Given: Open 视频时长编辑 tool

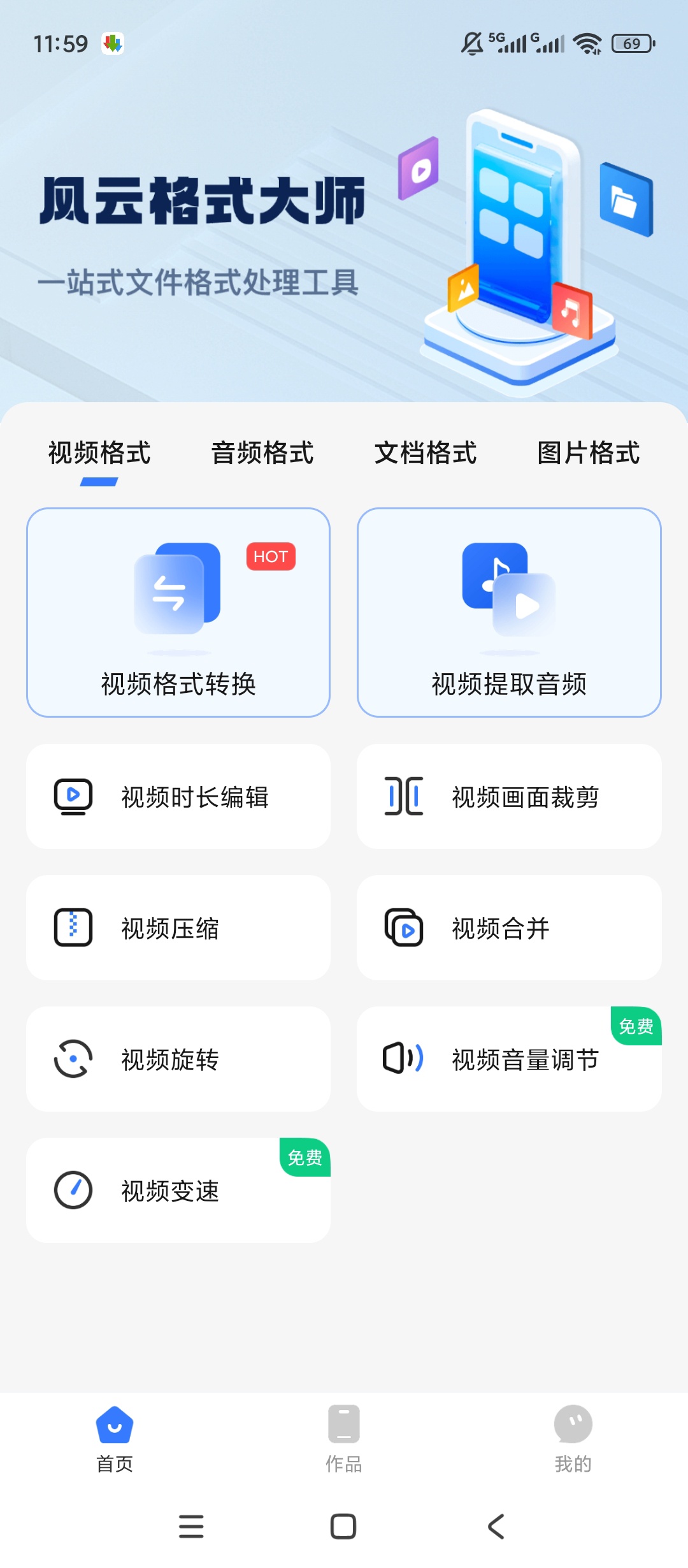Looking at the screenshot, I should 178,797.
